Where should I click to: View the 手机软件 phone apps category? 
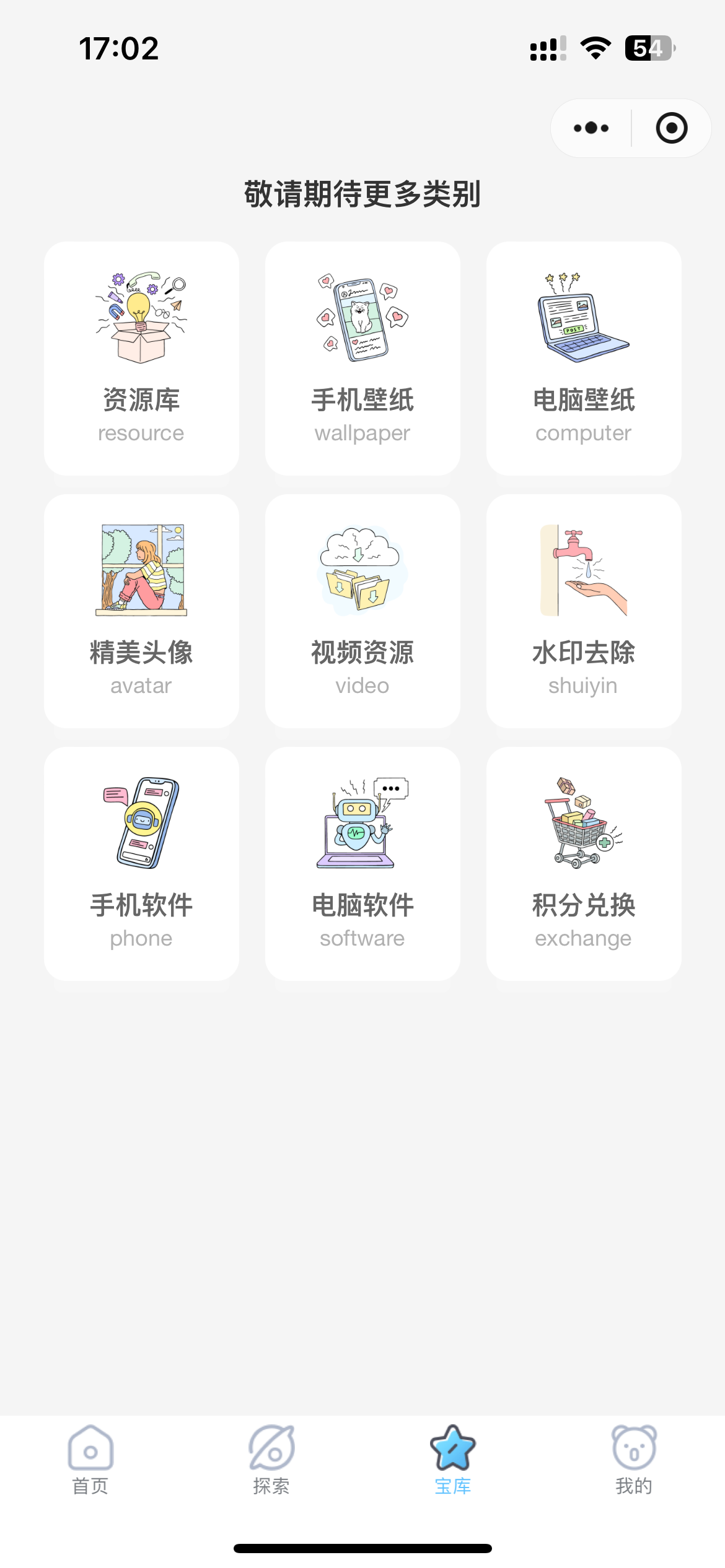click(x=141, y=863)
